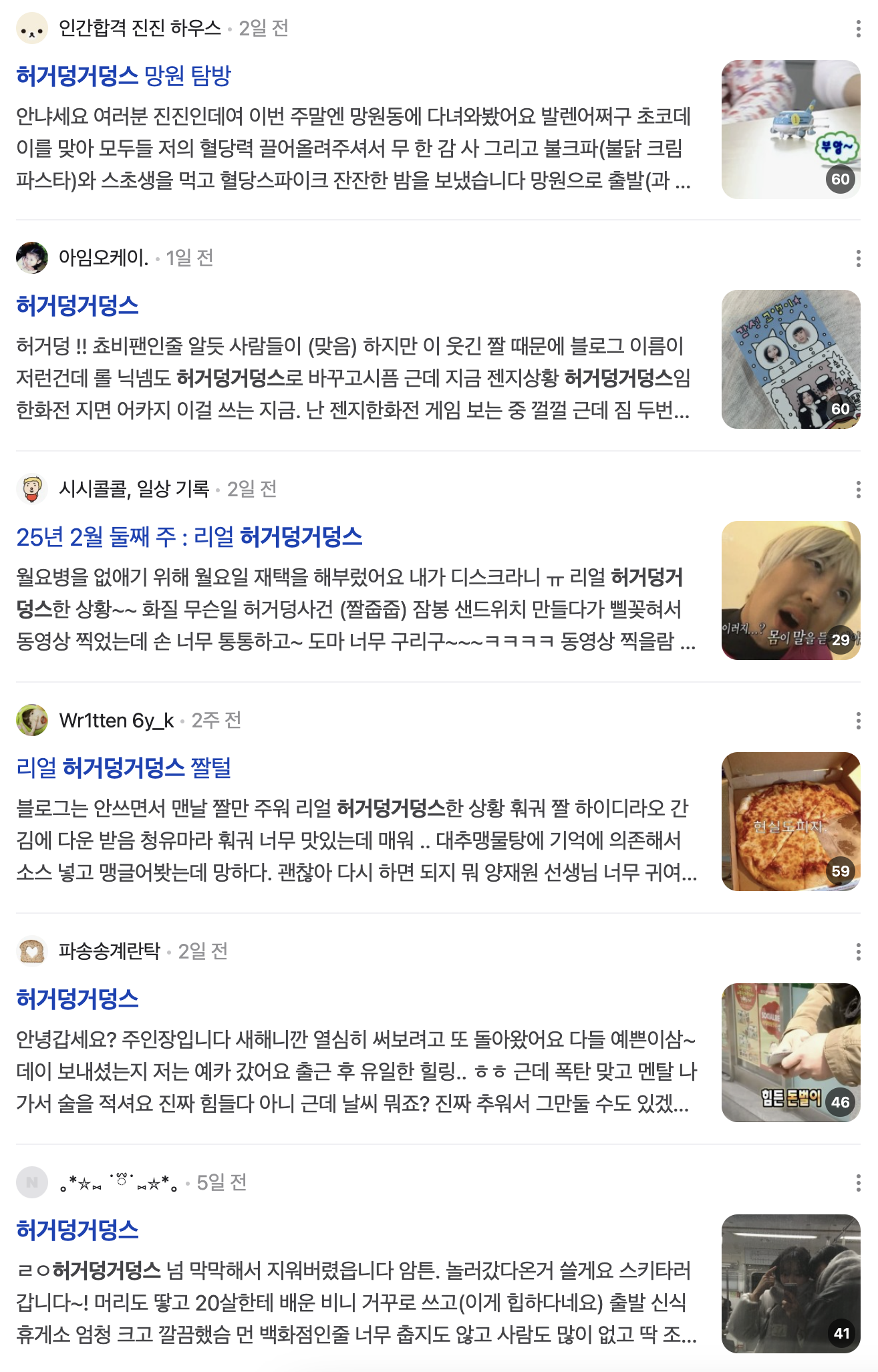
Task: Open the subway photo thumbnail with 41 images
Action: click(790, 1284)
